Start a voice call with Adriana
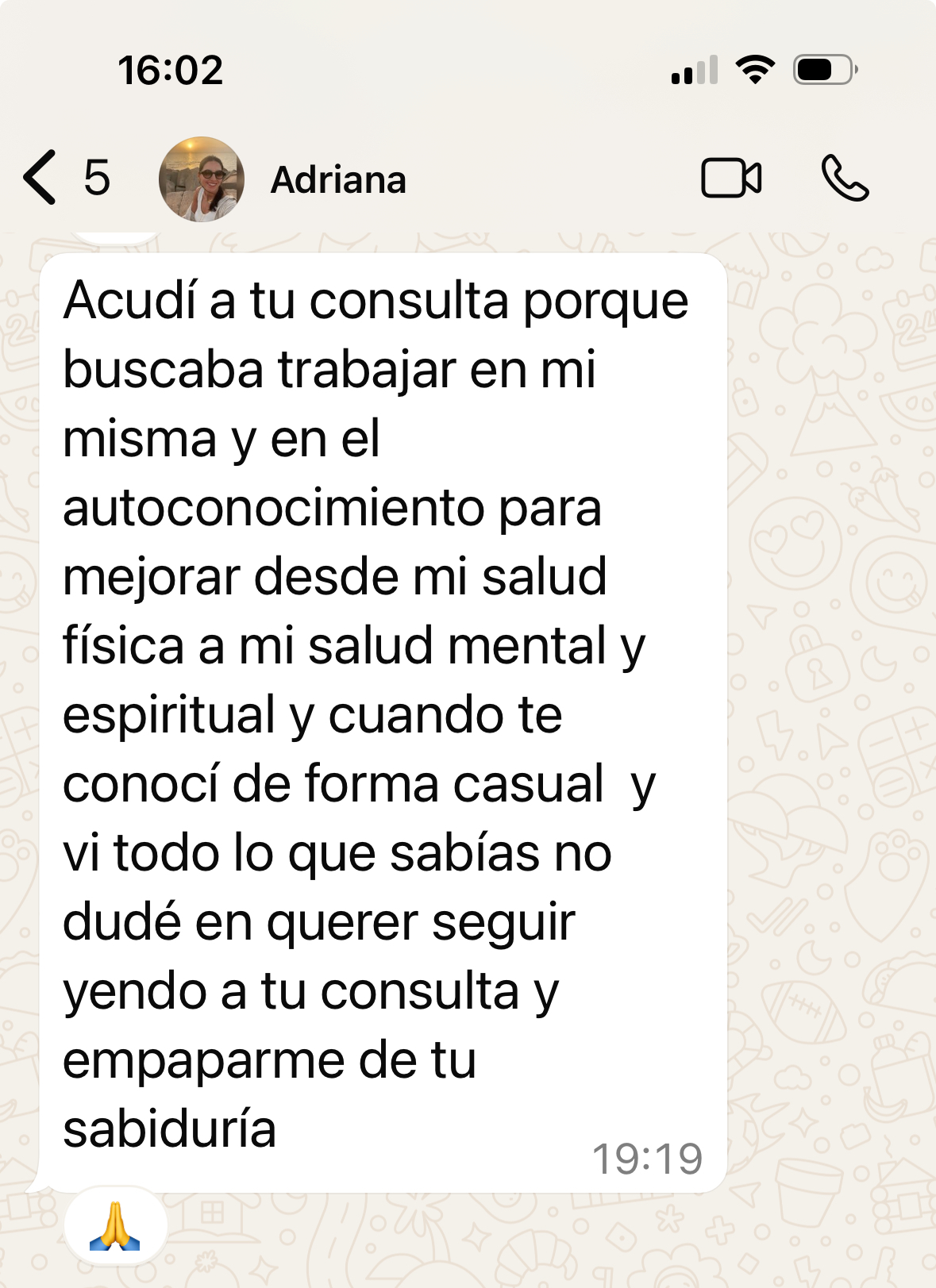The width and height of the screenshot is (936, 1288). [845, 178]
